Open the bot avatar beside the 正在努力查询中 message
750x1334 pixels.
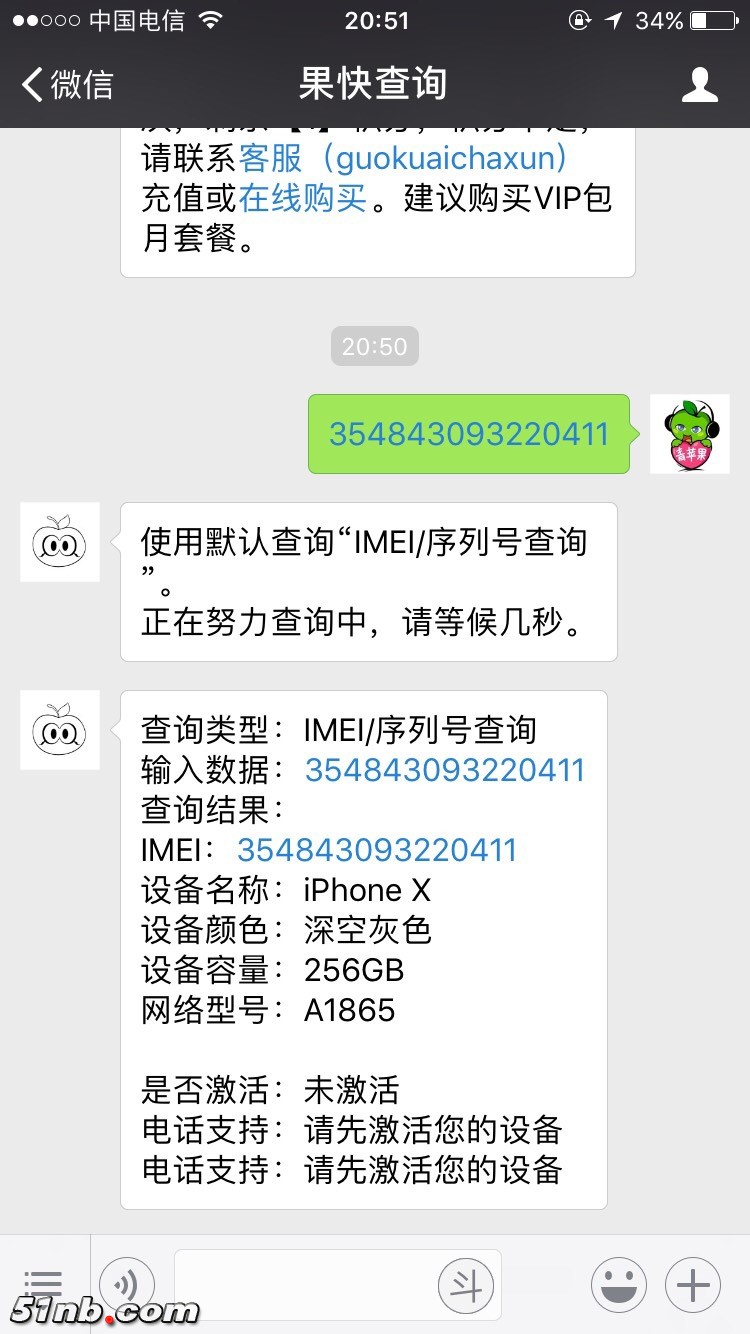pyautogui.click(x=60, y=542)
